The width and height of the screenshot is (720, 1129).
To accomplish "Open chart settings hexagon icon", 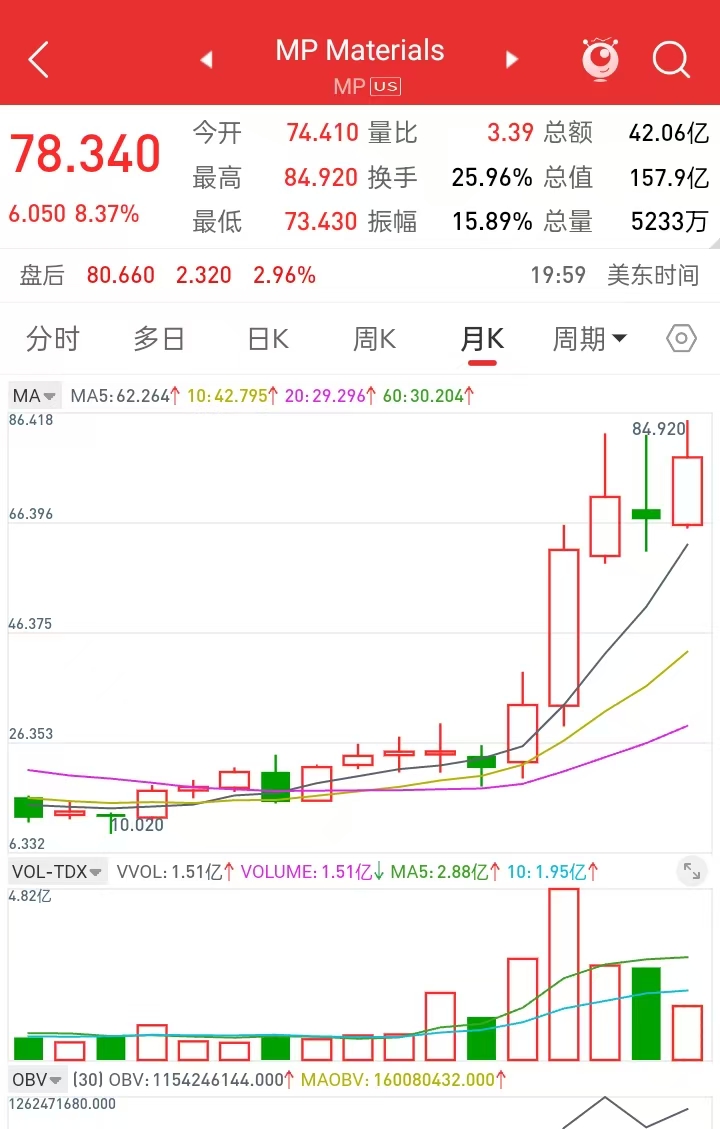I will pyautogui.click(x=681, y=339).
